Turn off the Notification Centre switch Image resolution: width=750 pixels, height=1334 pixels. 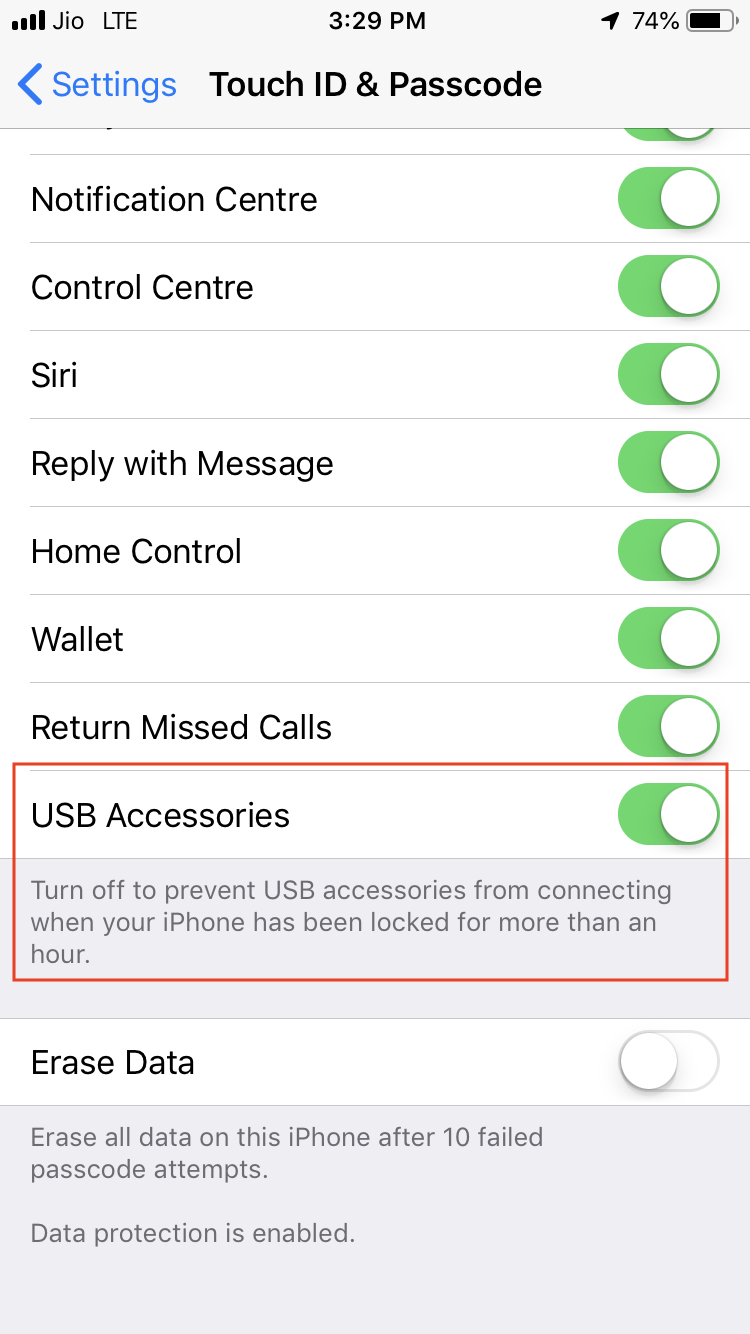coord(669,199)
